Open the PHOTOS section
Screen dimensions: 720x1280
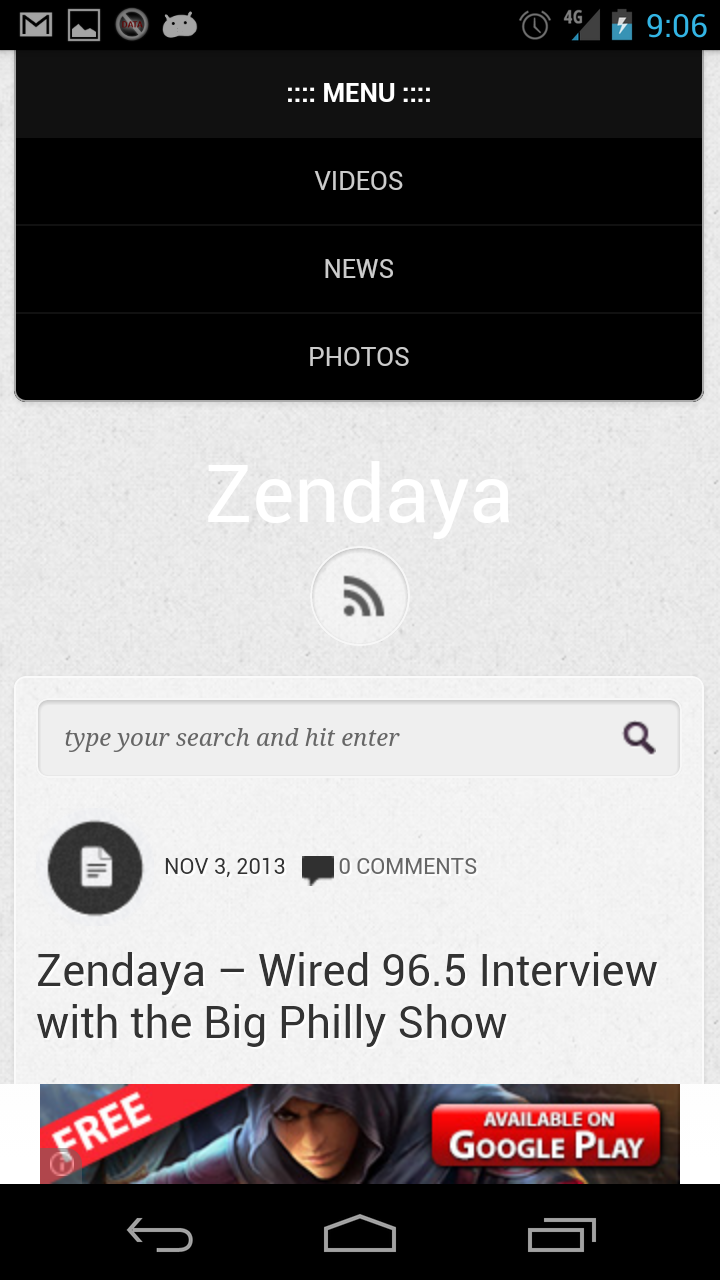(x=359, y=357)
